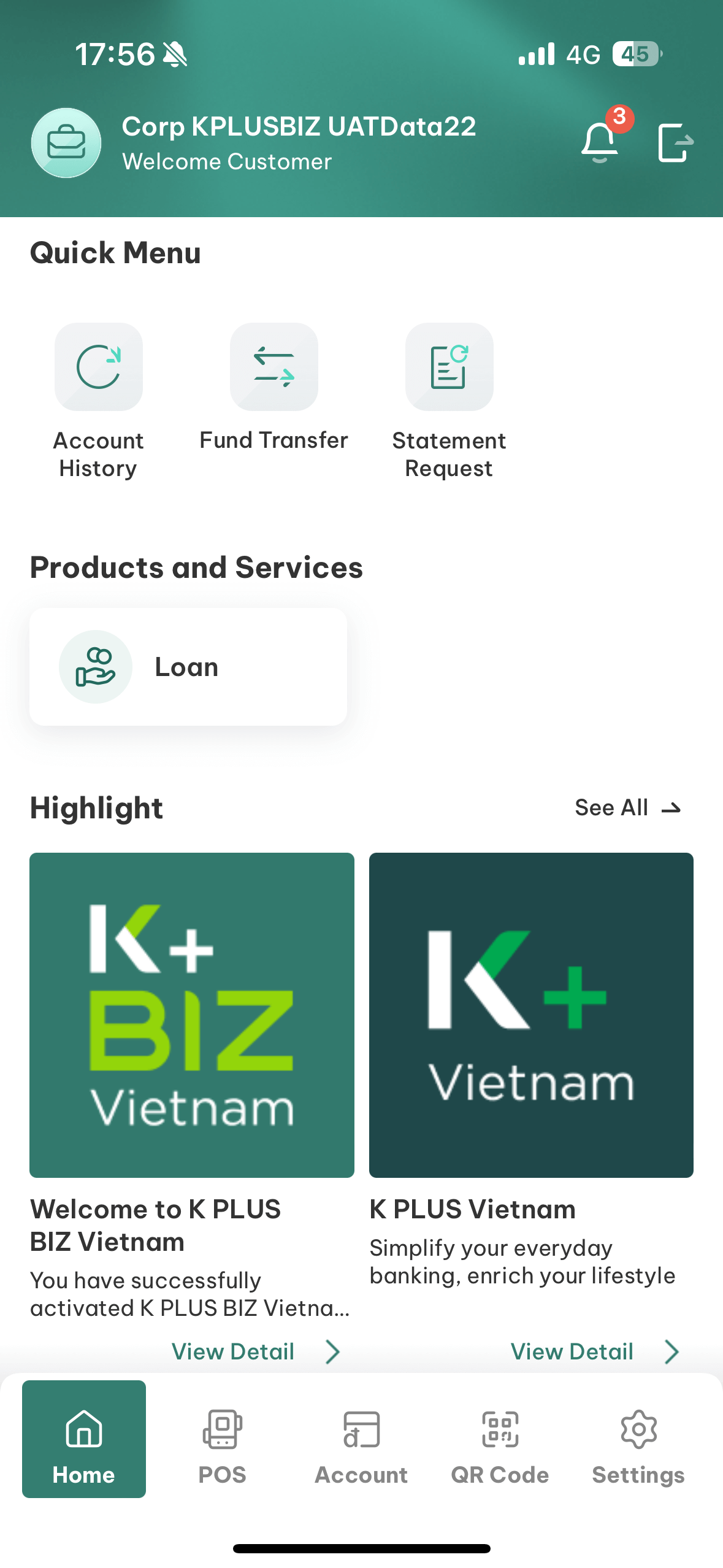Screen dimensions: 723x1568
Task: Tap the logout icon
Action: (675, 142)
